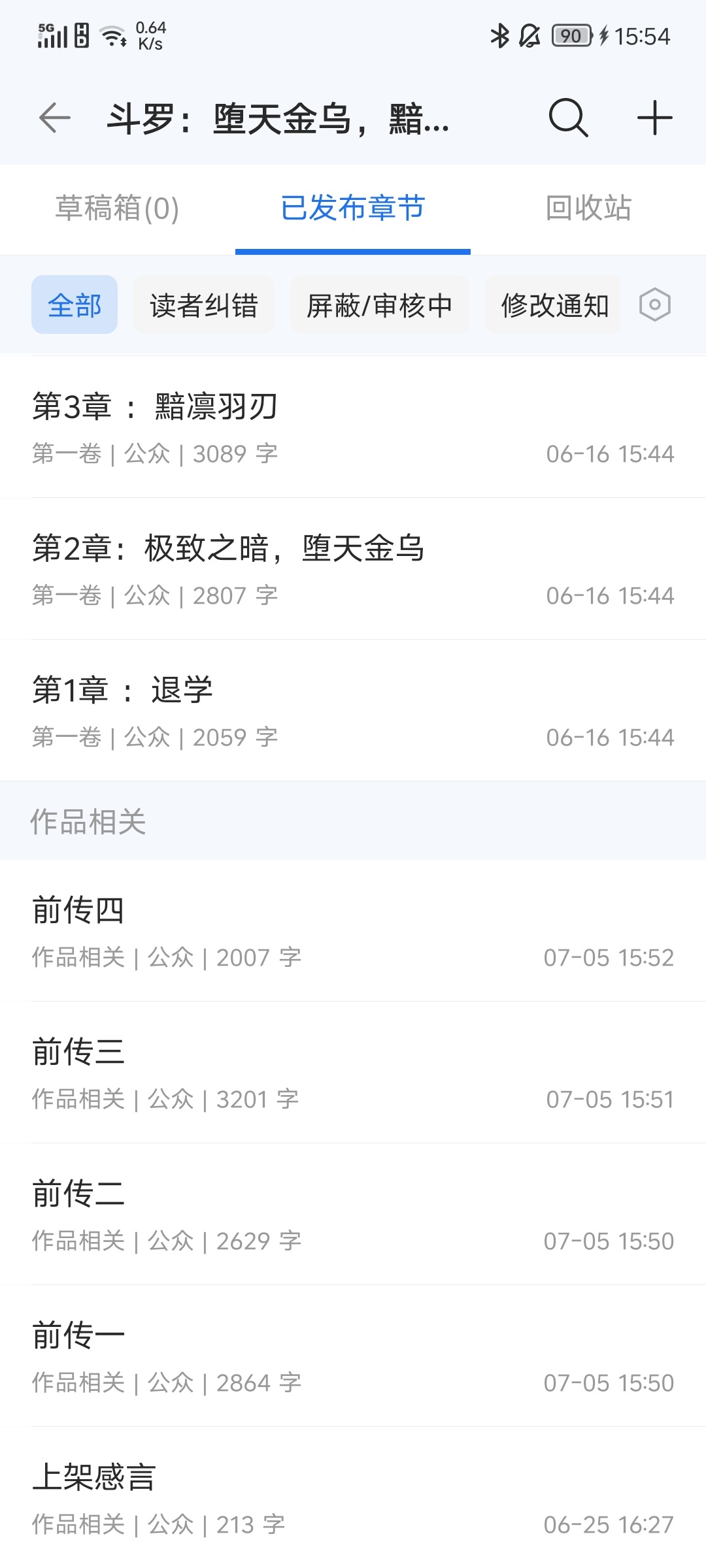Open the 前传四 entry
The width and height of the screenshot is (706, 1568).
click(x=353, y=931)
